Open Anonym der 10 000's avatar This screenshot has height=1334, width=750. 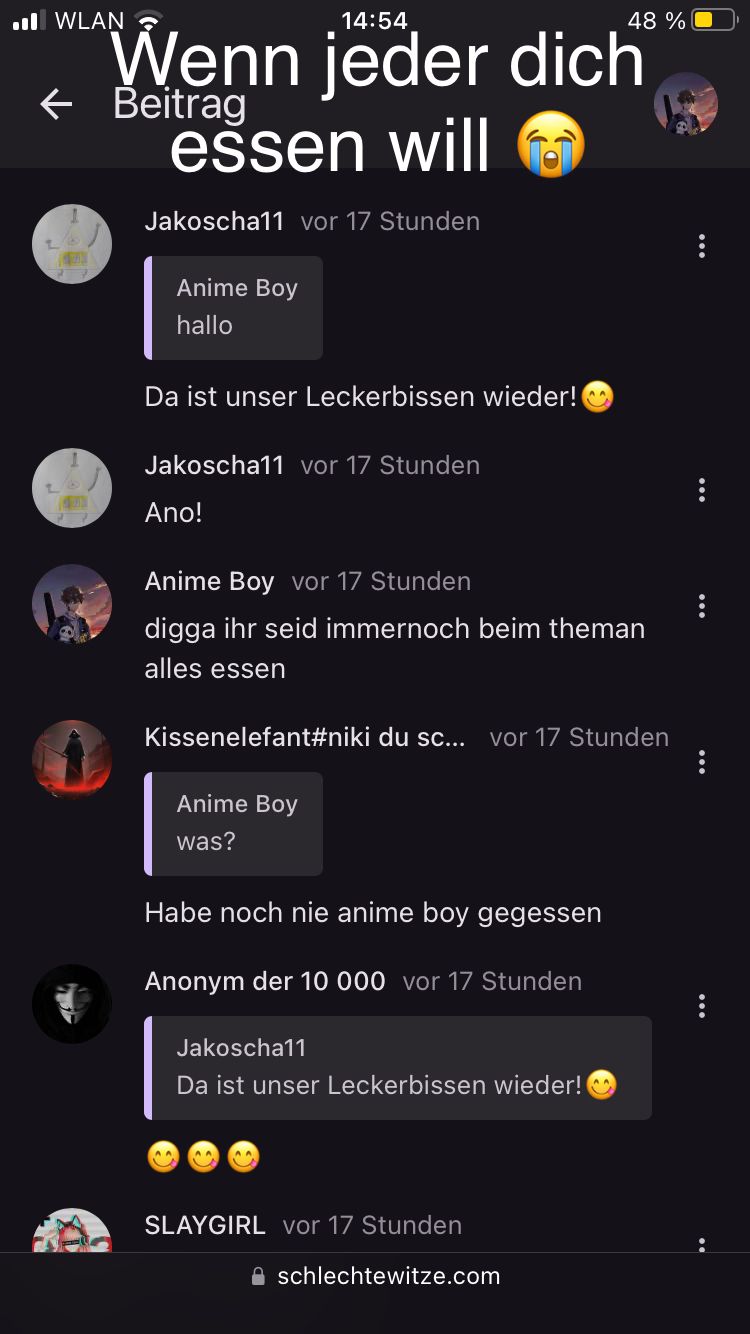pos(72,1004)
